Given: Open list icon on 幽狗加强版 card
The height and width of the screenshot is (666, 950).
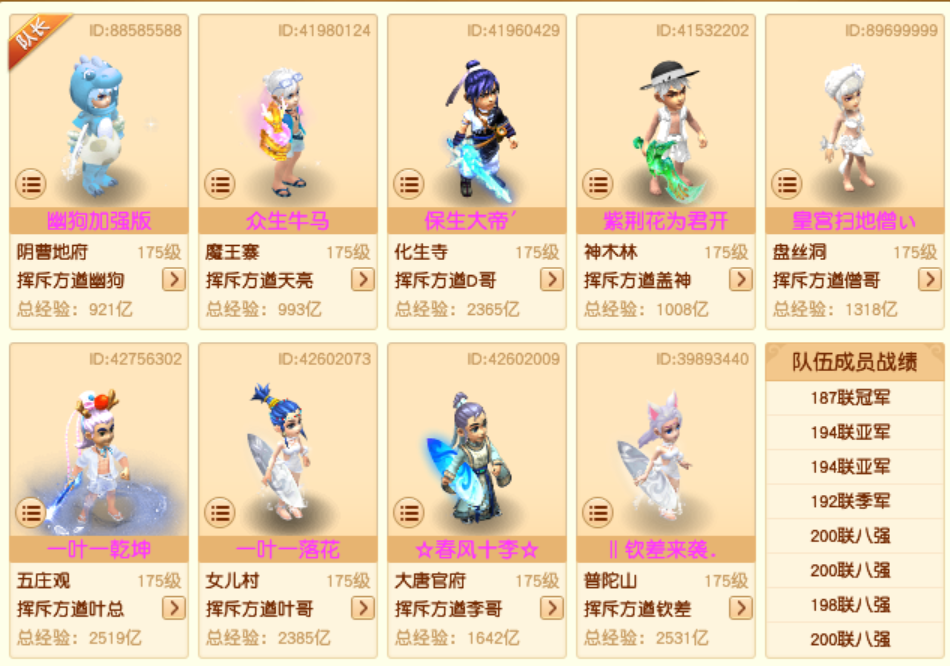Looking at the screenshot, I should 30,184.
